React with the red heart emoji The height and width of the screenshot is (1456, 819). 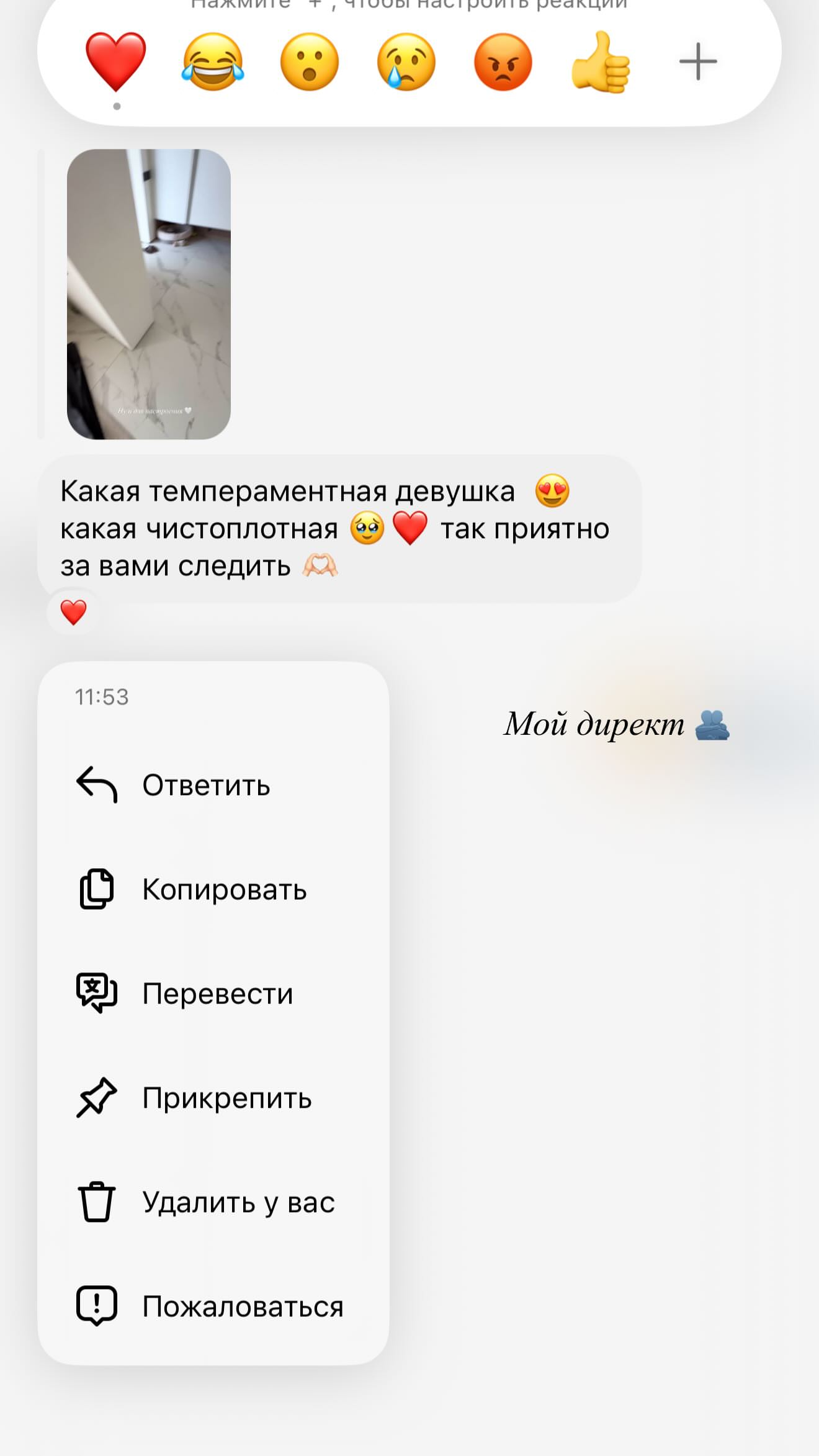coord(116,62)
